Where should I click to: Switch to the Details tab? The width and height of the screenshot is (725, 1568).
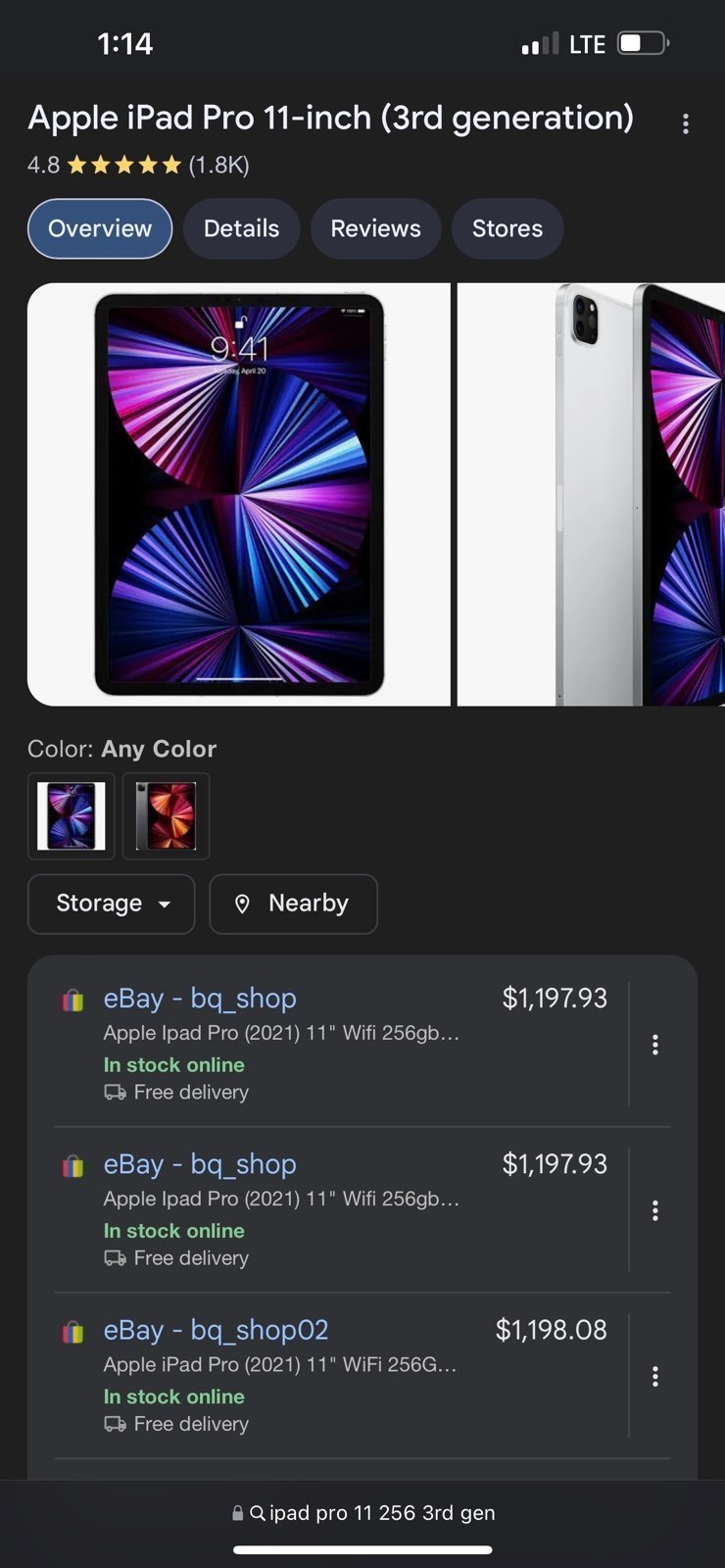[x=241, y=228]
